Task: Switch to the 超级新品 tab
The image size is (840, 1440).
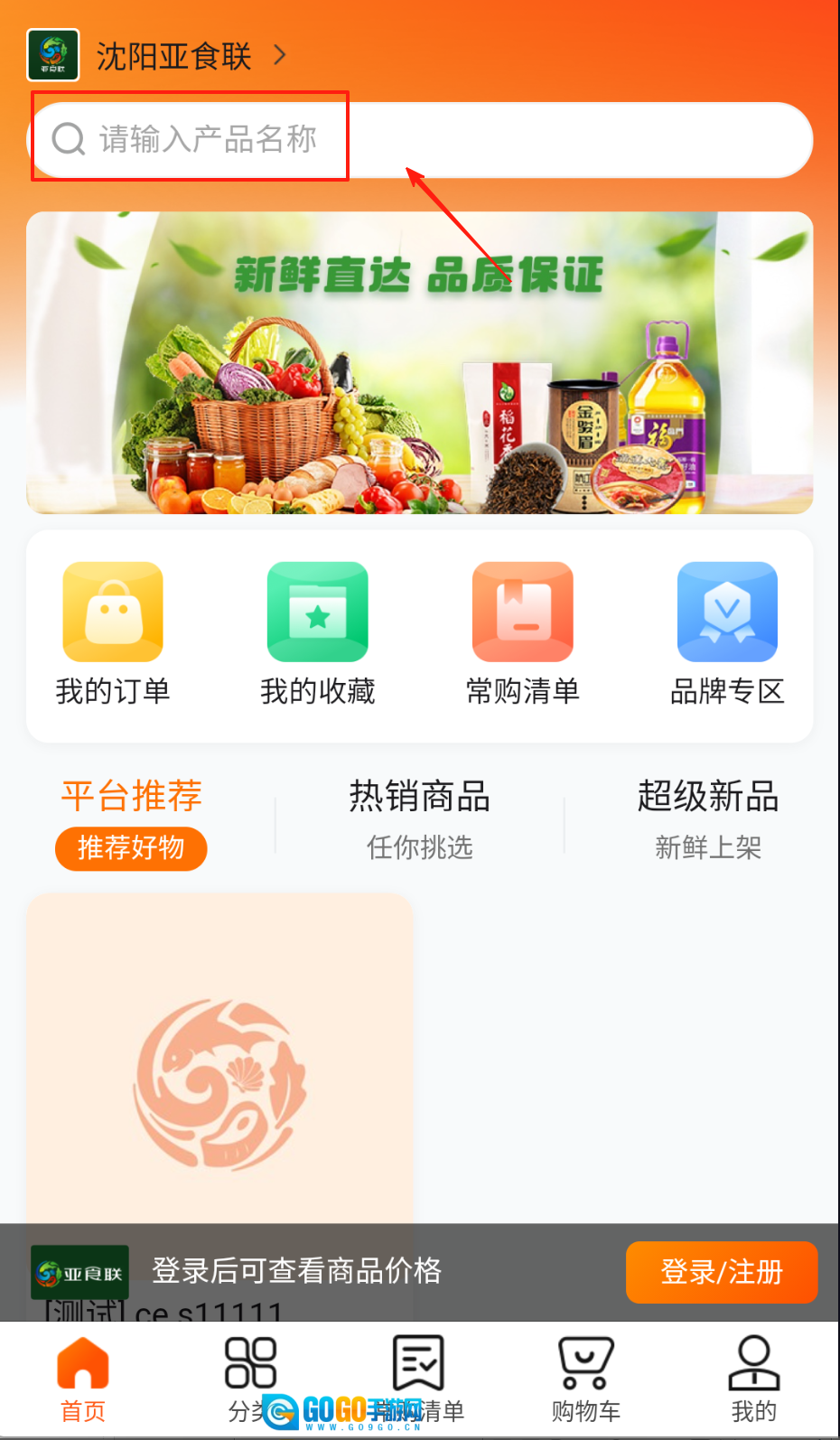Action: pos(708,819)
